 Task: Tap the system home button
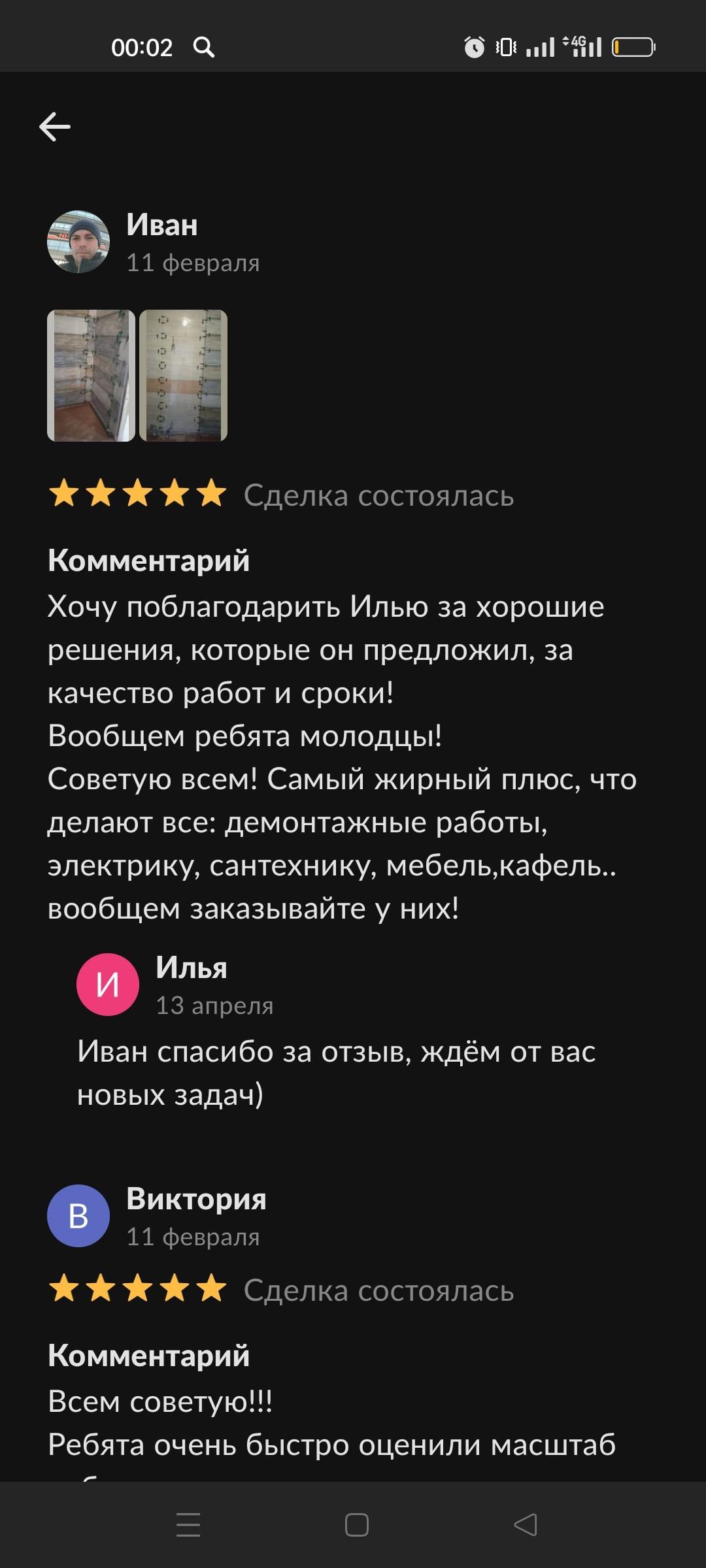(356, 1525)
